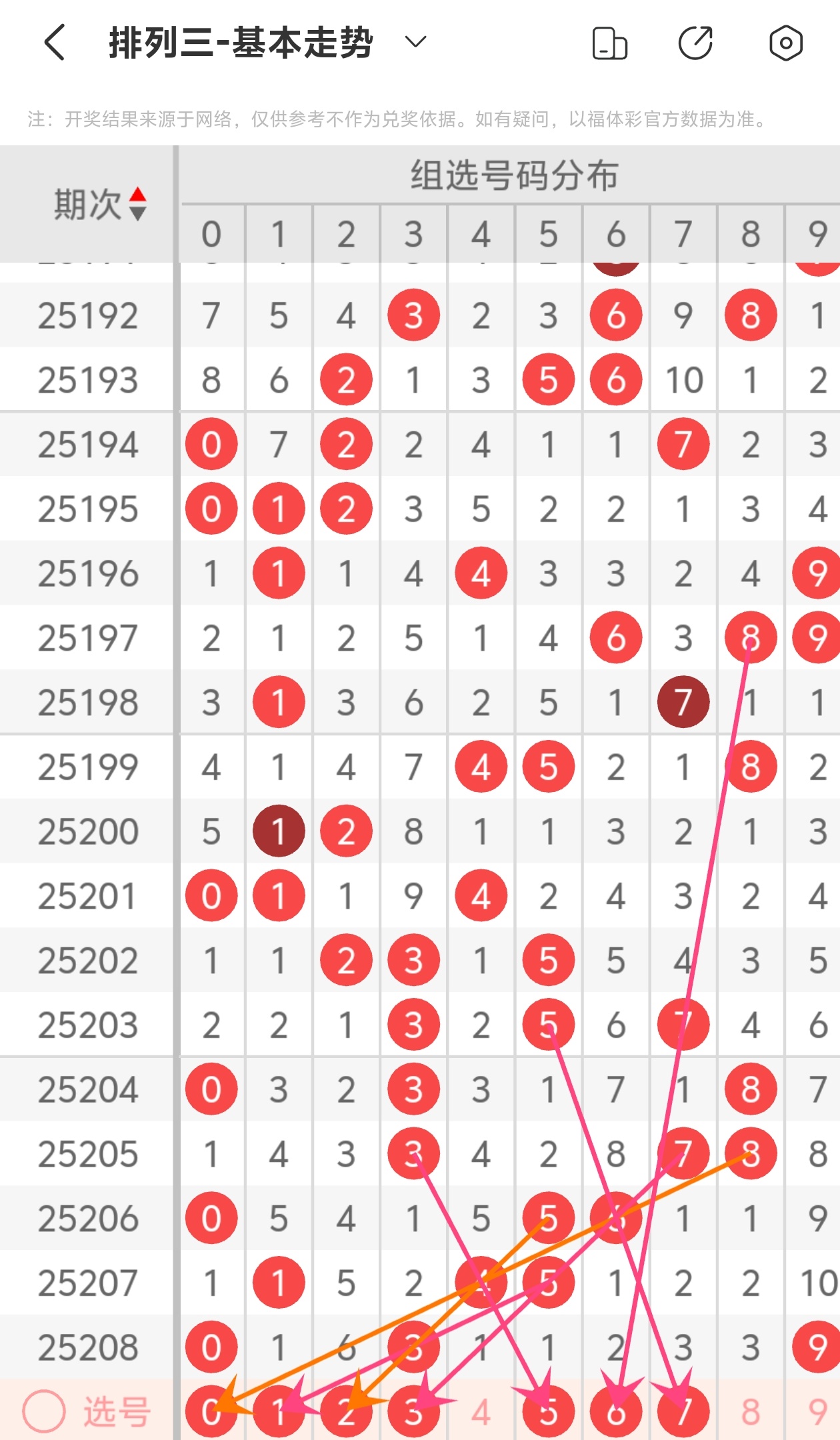Share this trend chart
840x1440 pixels.
tap(695, 43)
